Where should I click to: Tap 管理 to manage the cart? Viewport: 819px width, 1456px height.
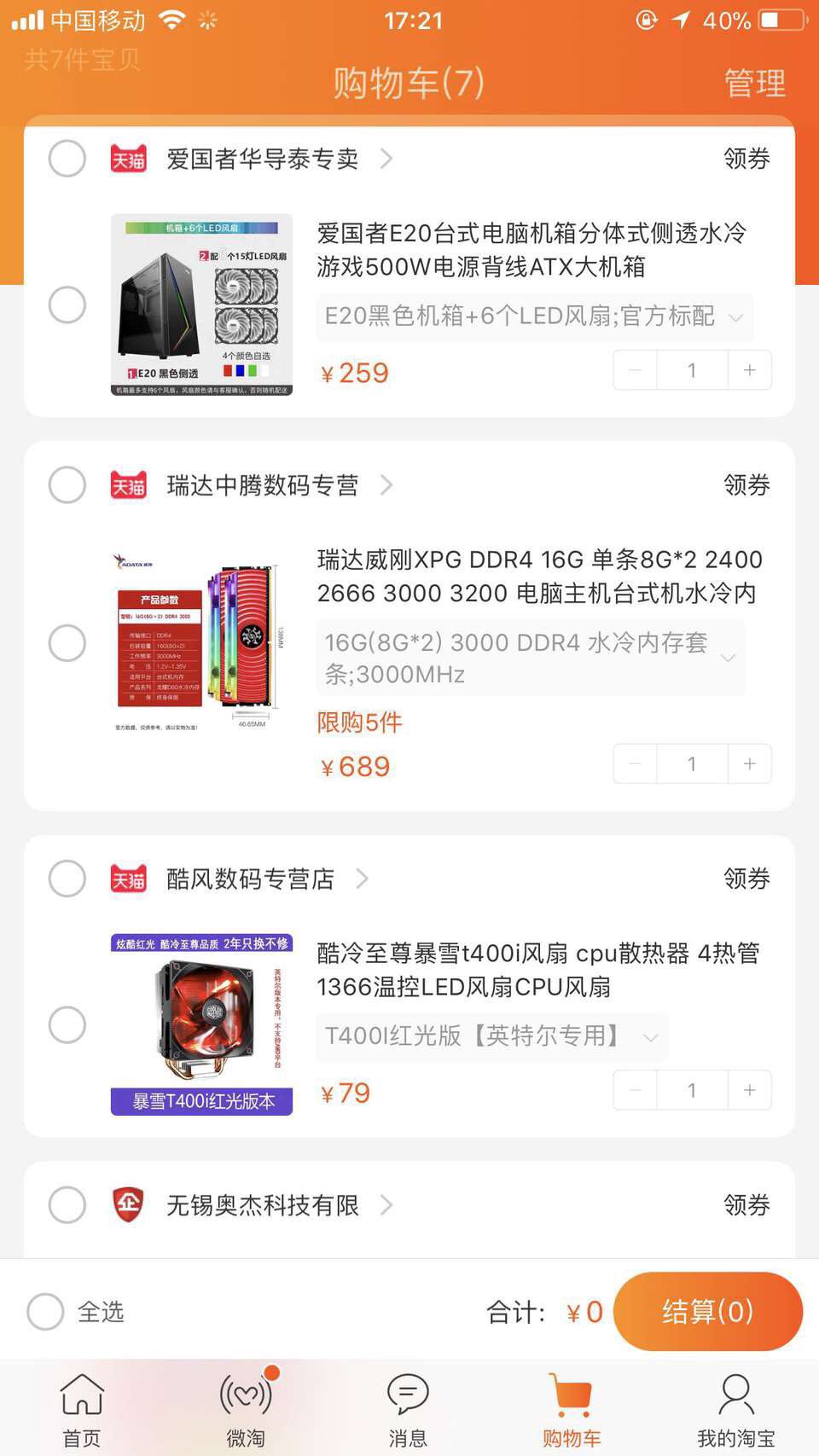[x=754, y=84]
